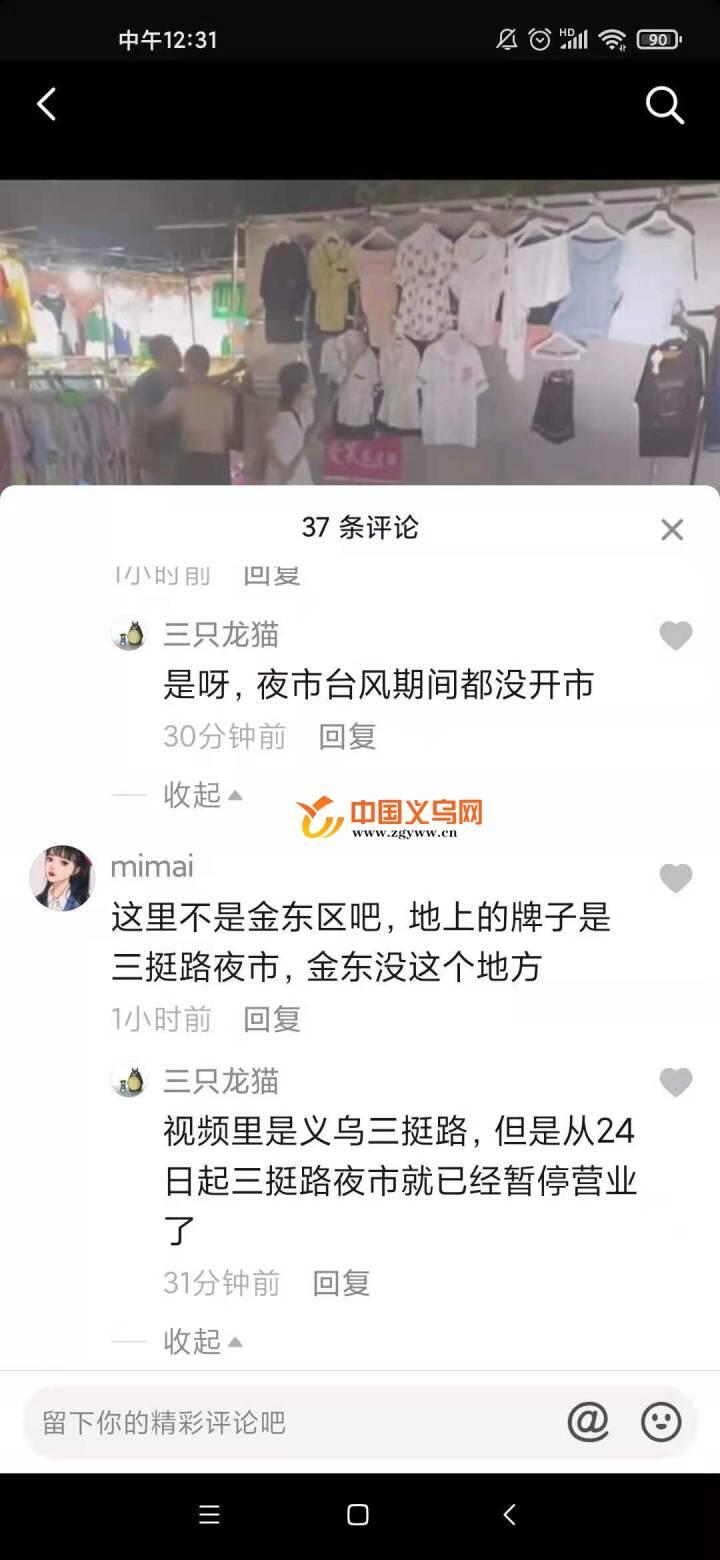Like mimai's comment about 金东区
Screen dimensions: 720x1560
(x=676, y=879)
